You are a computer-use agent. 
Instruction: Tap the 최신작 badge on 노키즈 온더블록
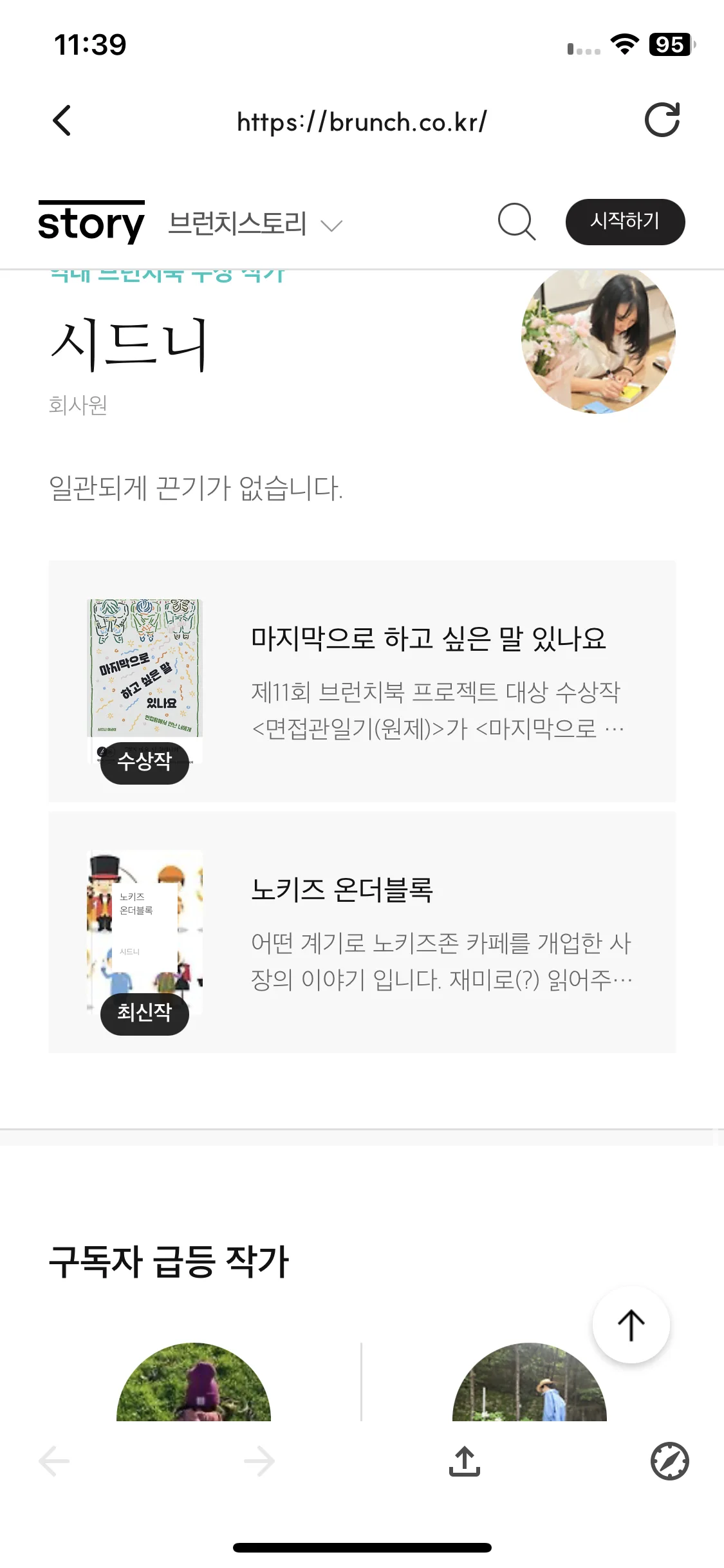point(144,1014)
